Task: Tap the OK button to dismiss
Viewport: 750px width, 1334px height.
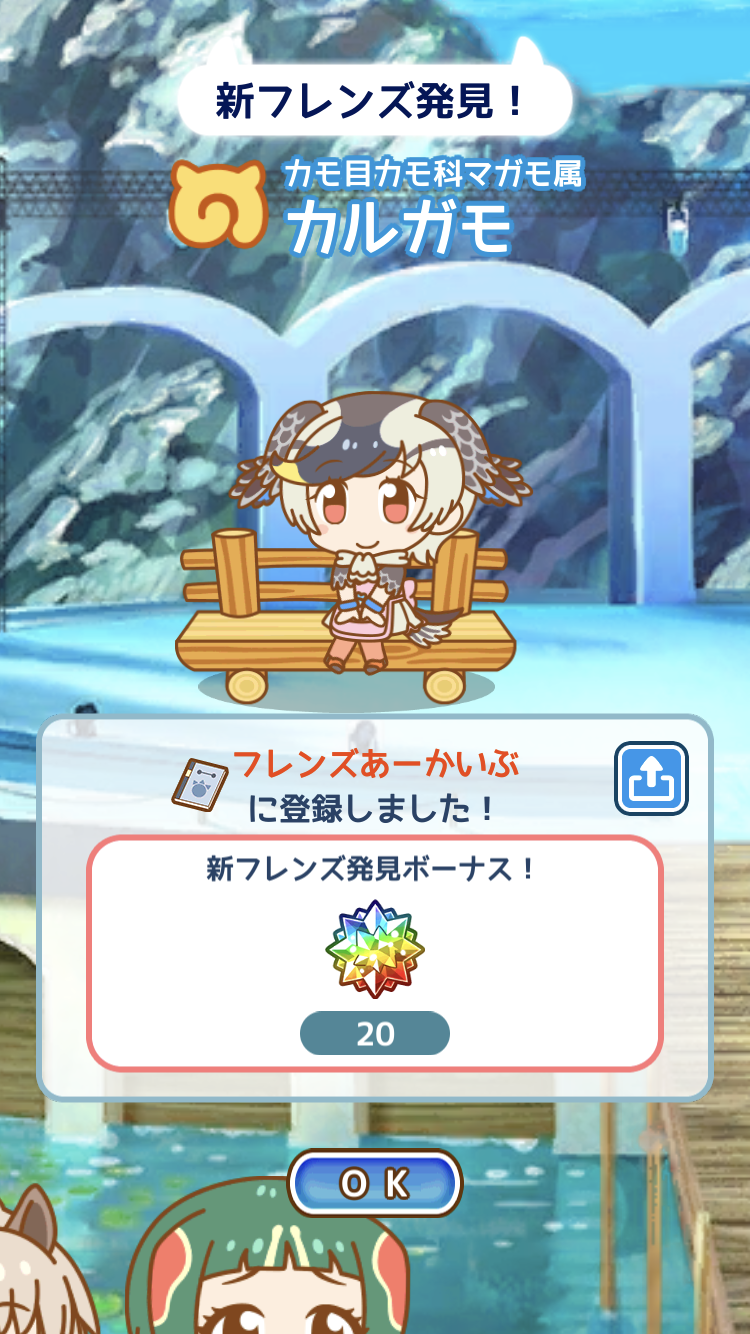Action: [x=375, y=1184]
